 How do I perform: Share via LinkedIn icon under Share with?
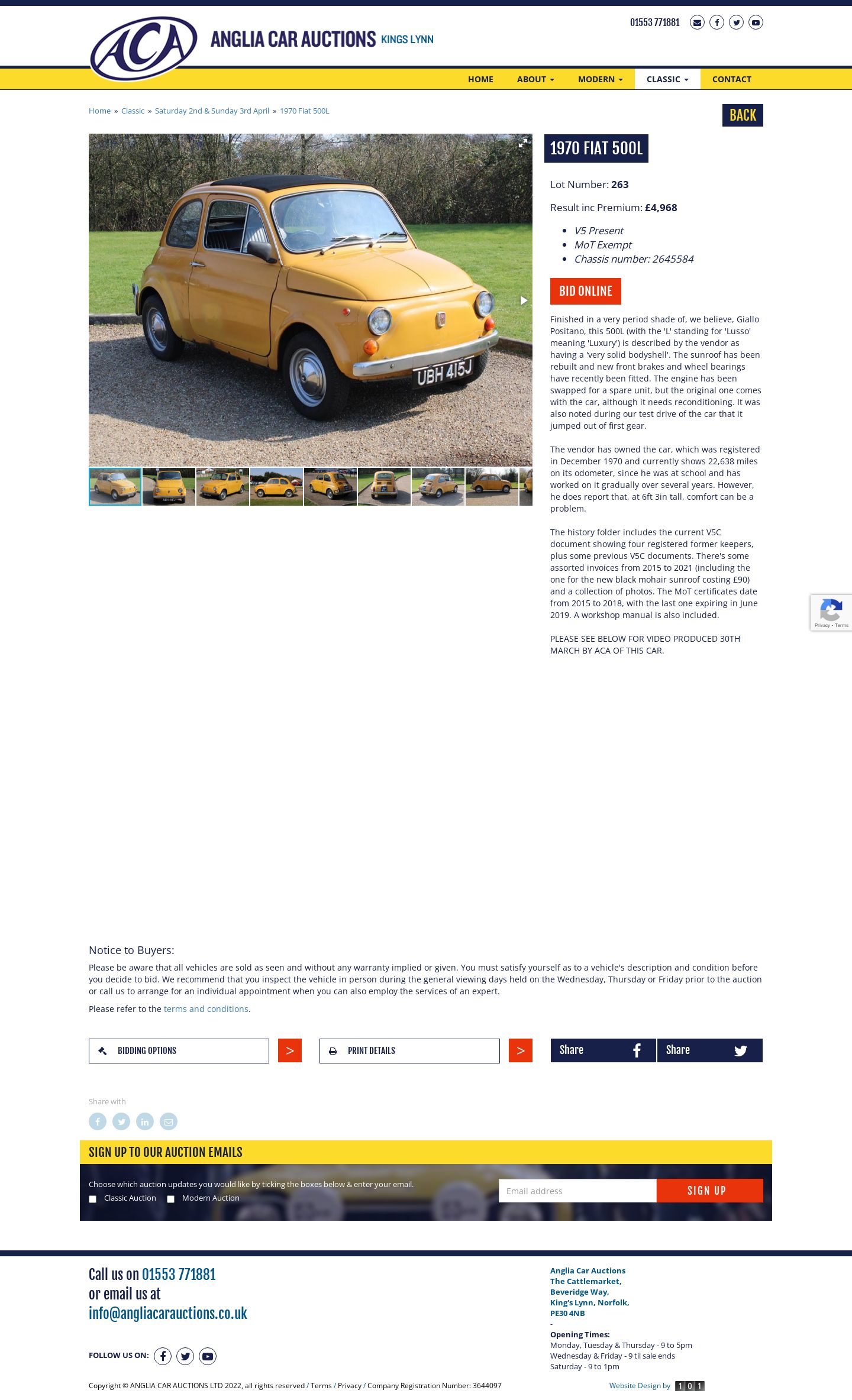click(145, 1121)
